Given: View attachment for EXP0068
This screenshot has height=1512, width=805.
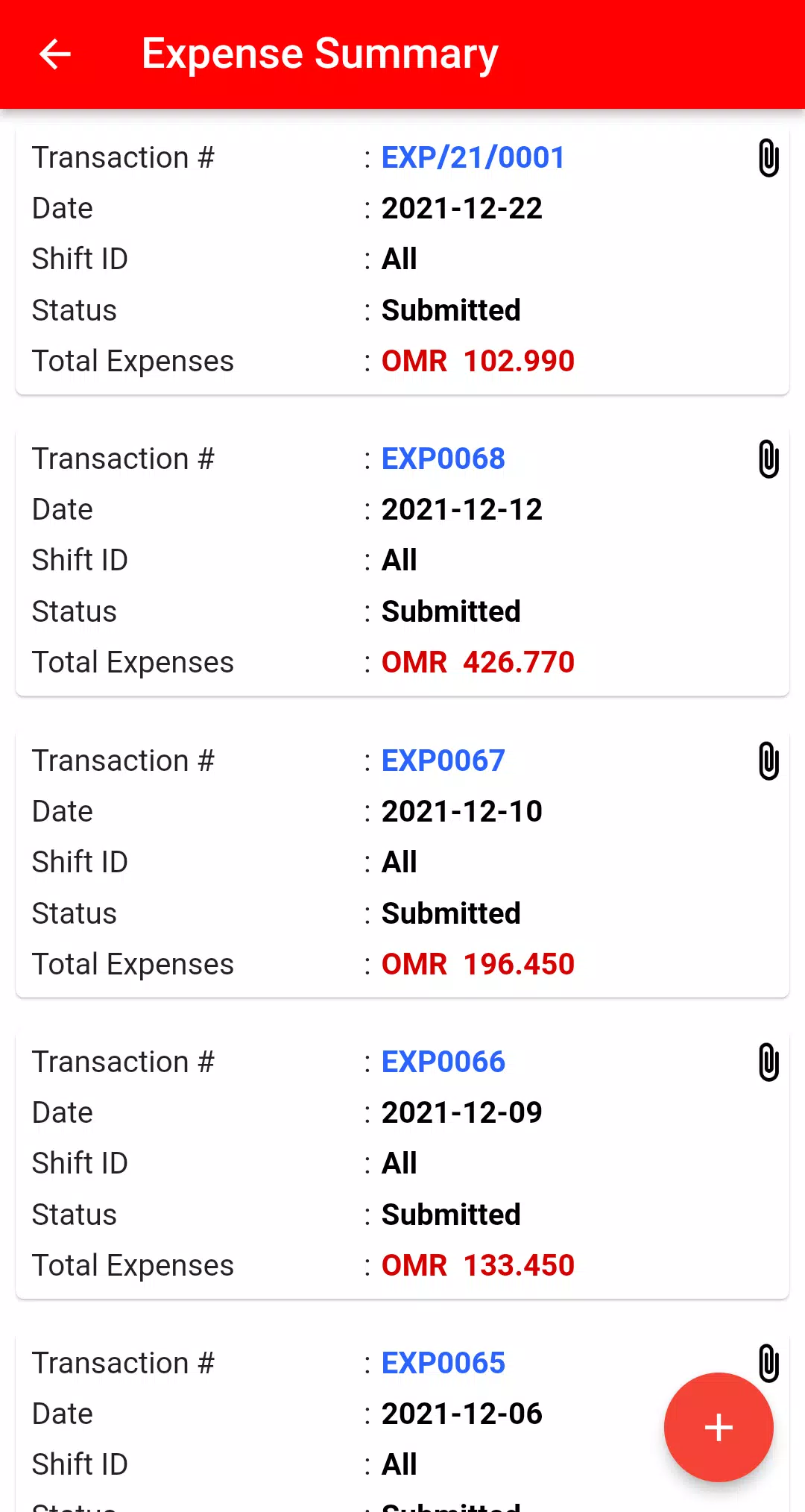Looking at the screenshot, I should coord(768,459).
